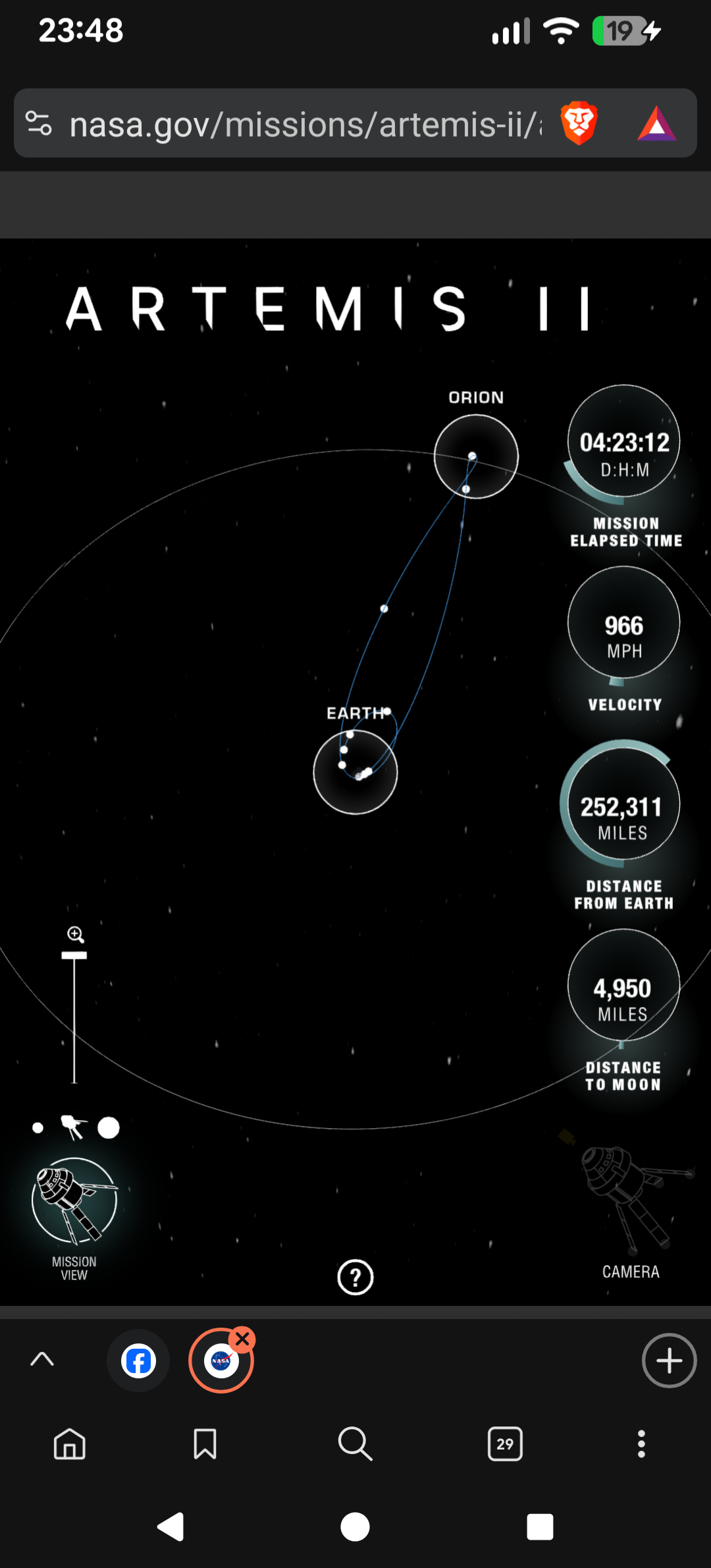Open the browser overflow menu
This screenshot has height=1568, width=711.
(641, 1444)
